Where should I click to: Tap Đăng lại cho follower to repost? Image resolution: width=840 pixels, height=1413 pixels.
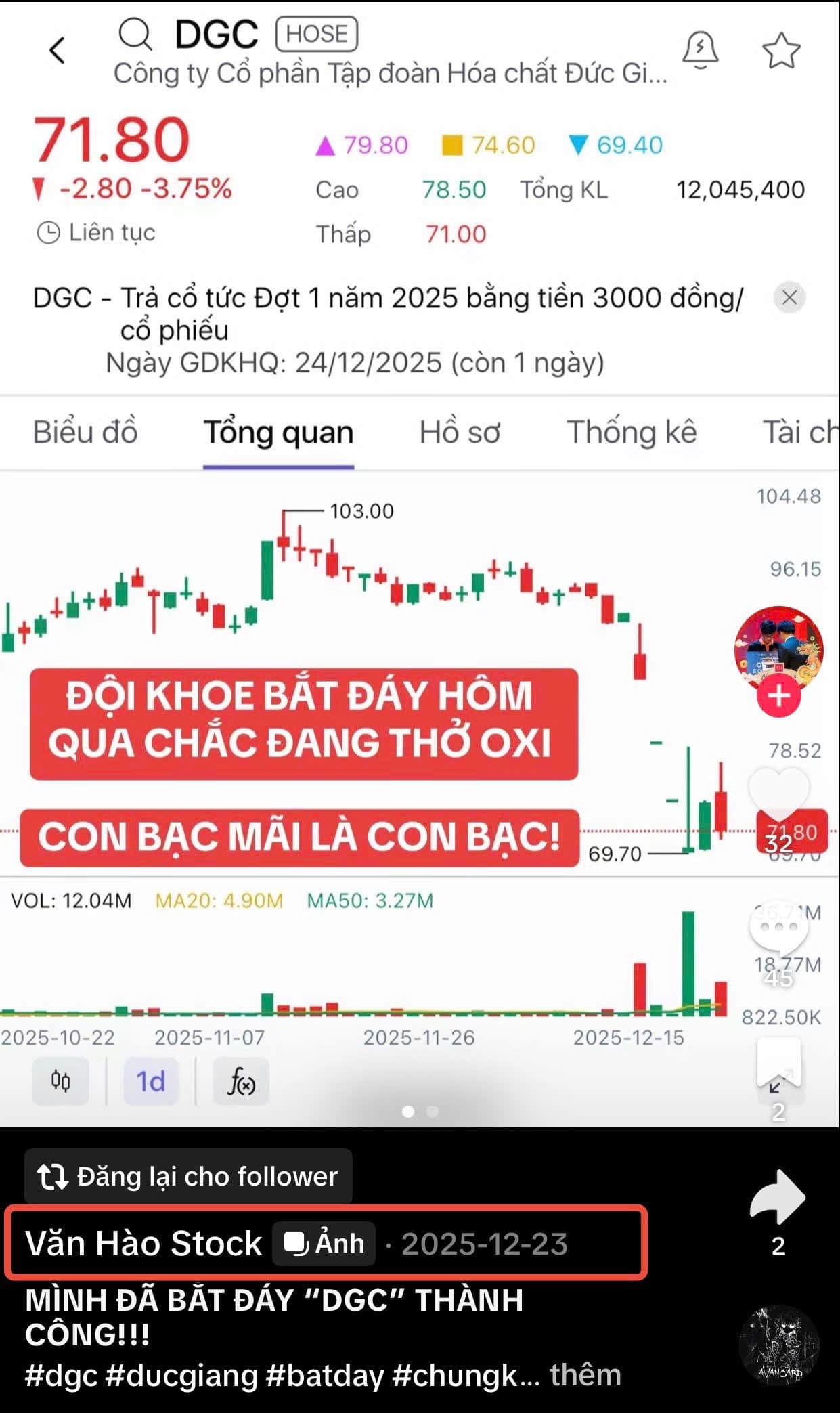click(188, 1177)
